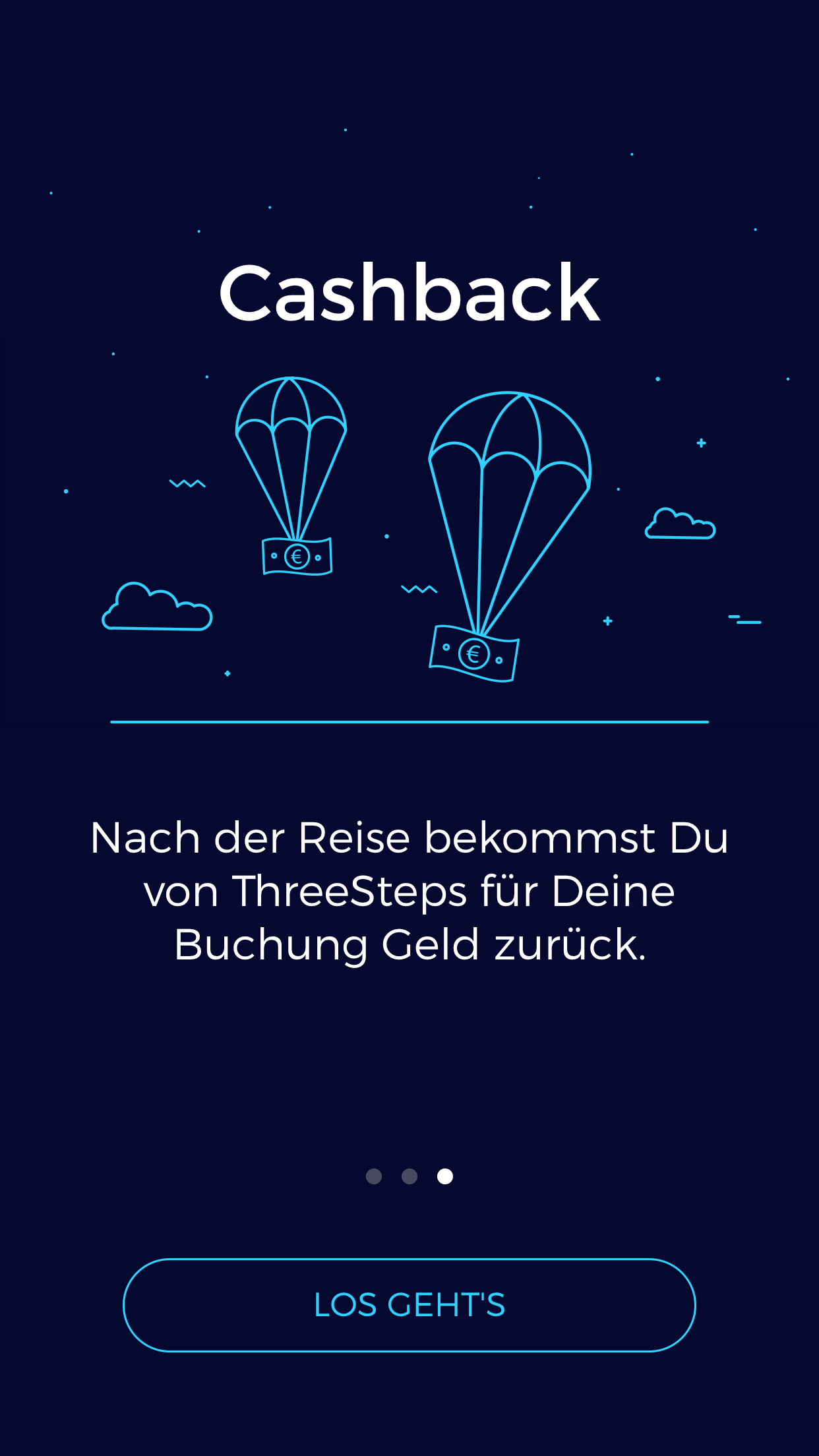Tap the LOS GEHT'S button
This screenshot has width=819, height=1456.
point(409,1305)
